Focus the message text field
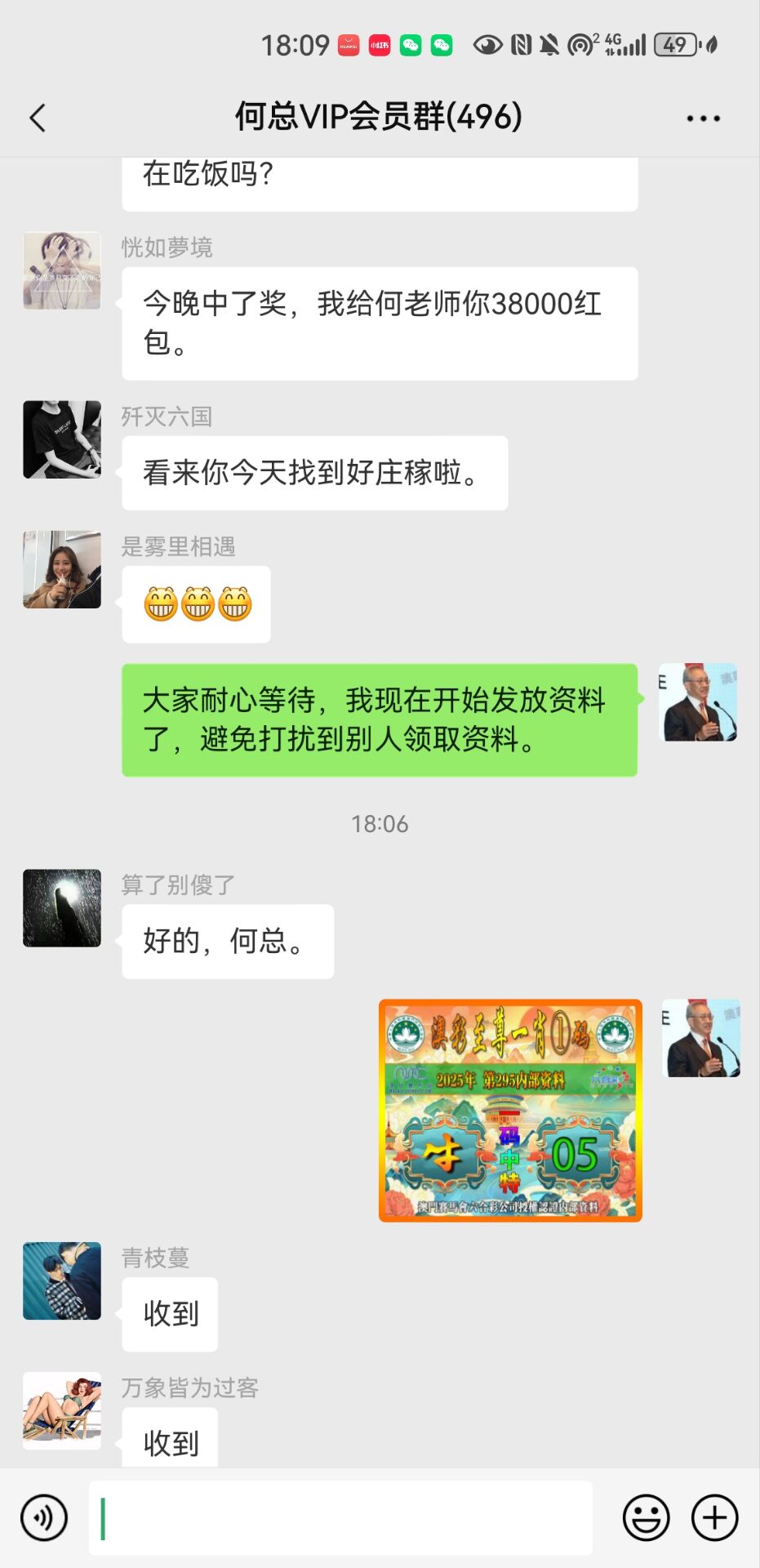The image size is (760, 1568). 340,1517
